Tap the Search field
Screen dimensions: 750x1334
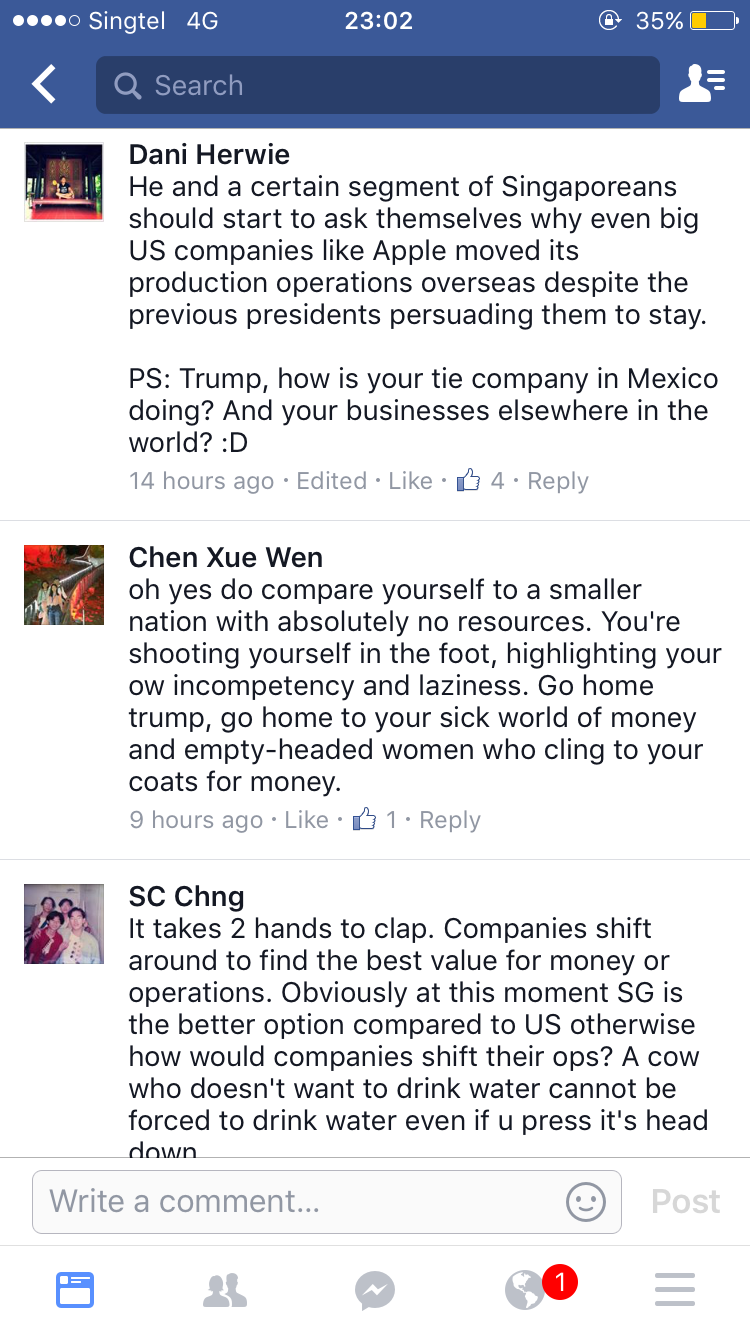[378, 85]
